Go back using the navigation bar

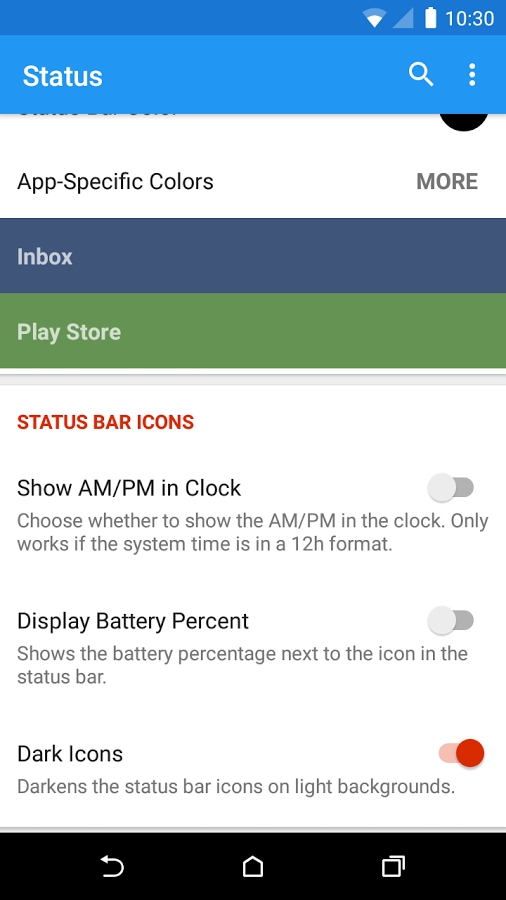112,866
